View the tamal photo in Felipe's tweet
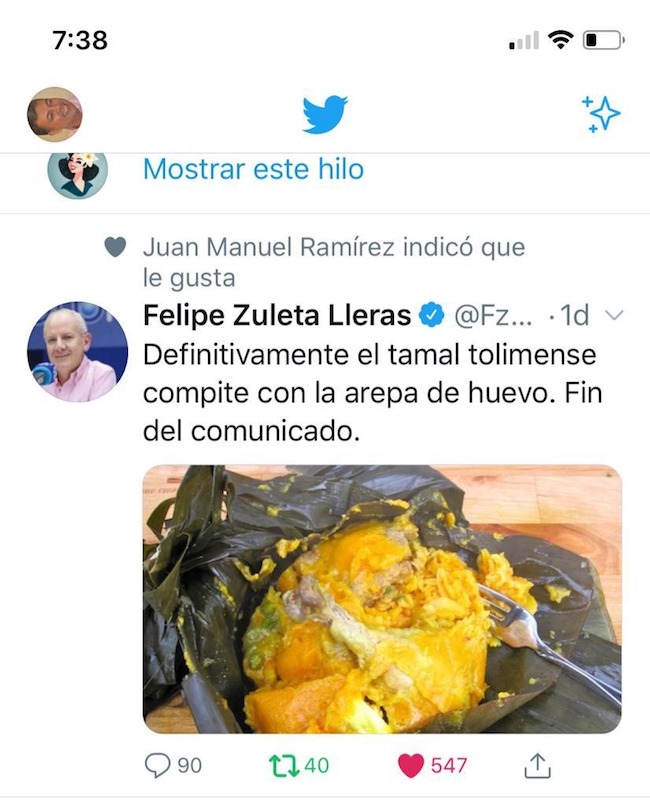The width and height of the screenshot is (650, 806). [381, 598]
